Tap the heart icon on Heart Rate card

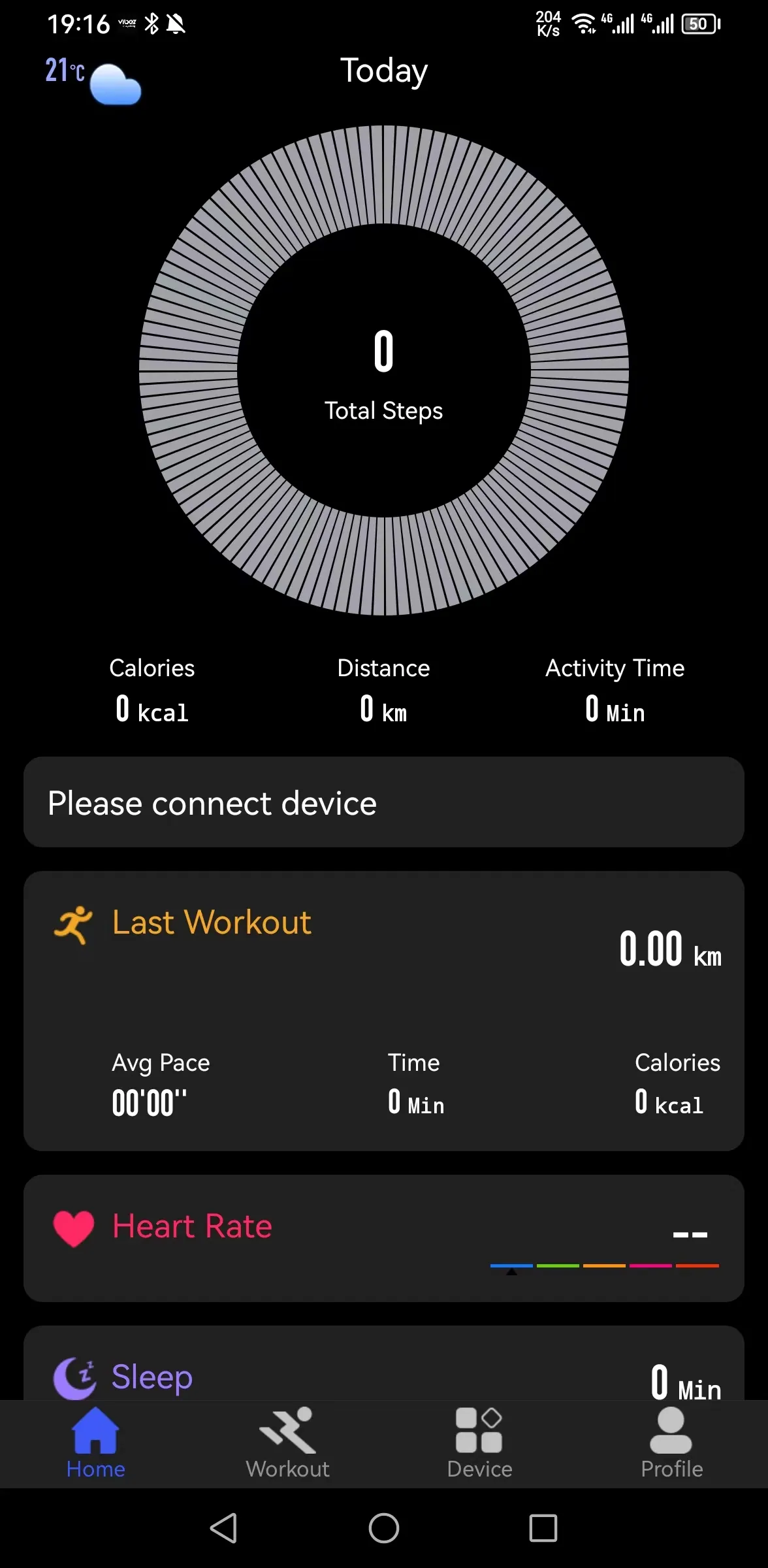(x=73, y=1227)
